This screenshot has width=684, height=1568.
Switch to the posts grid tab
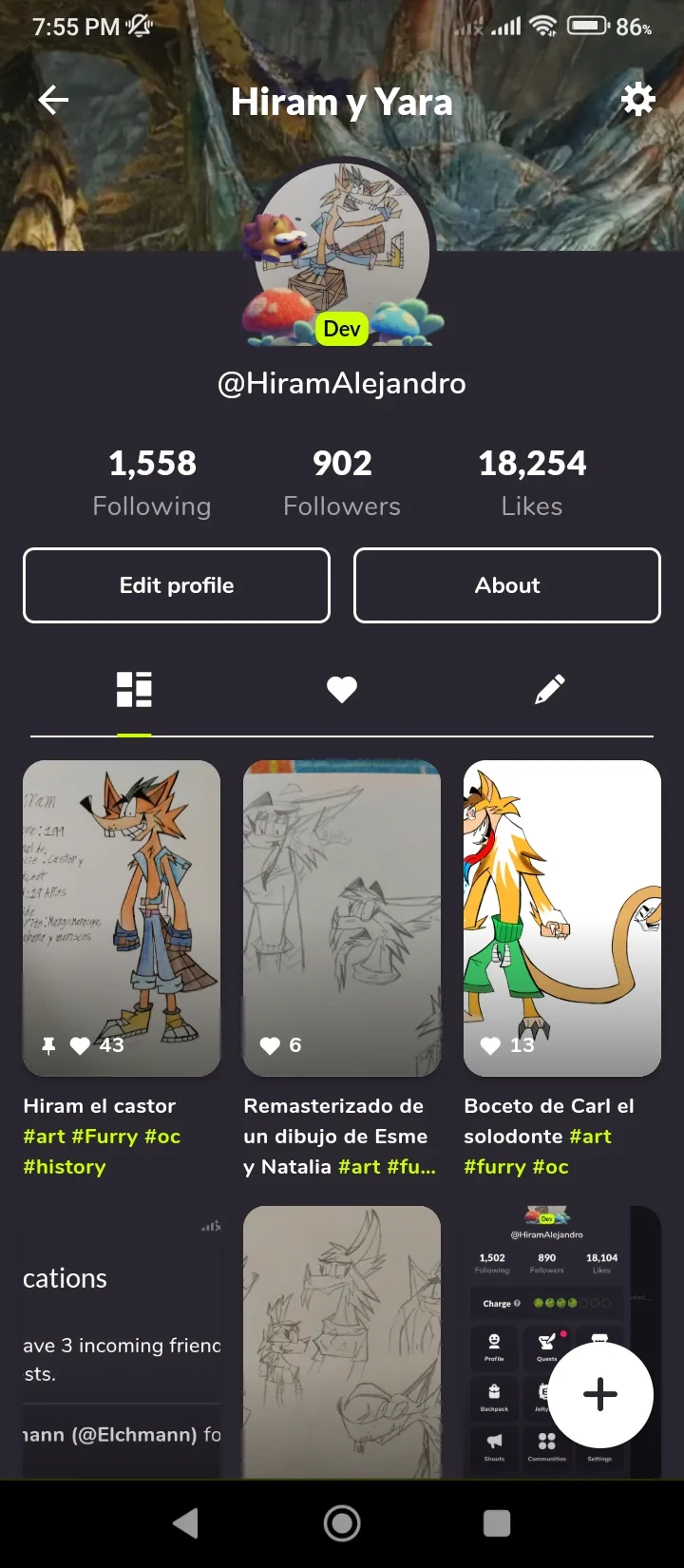point(134,690)
